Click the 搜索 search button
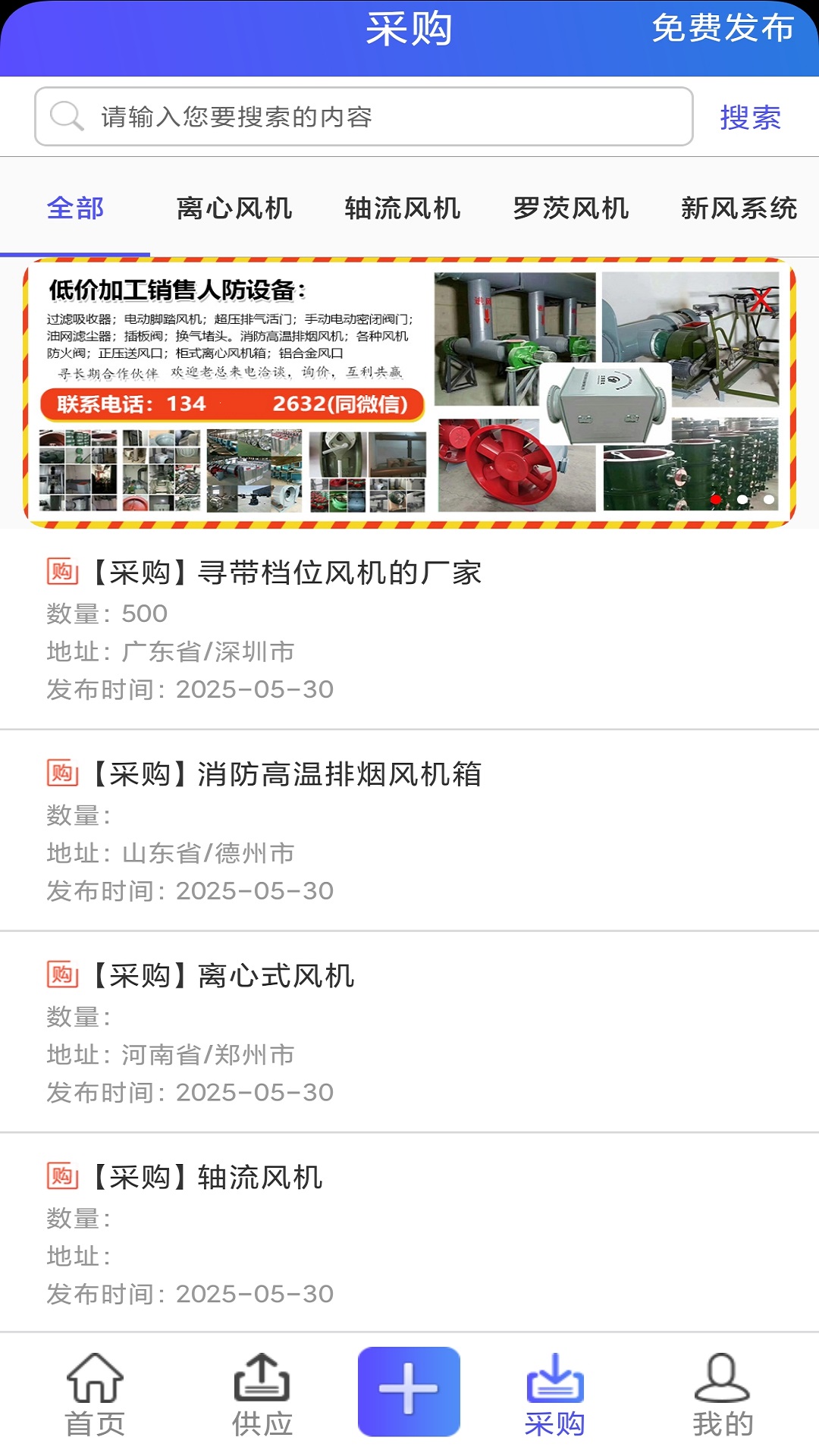This screenshot has width=819, height=1456. [749, 115]
